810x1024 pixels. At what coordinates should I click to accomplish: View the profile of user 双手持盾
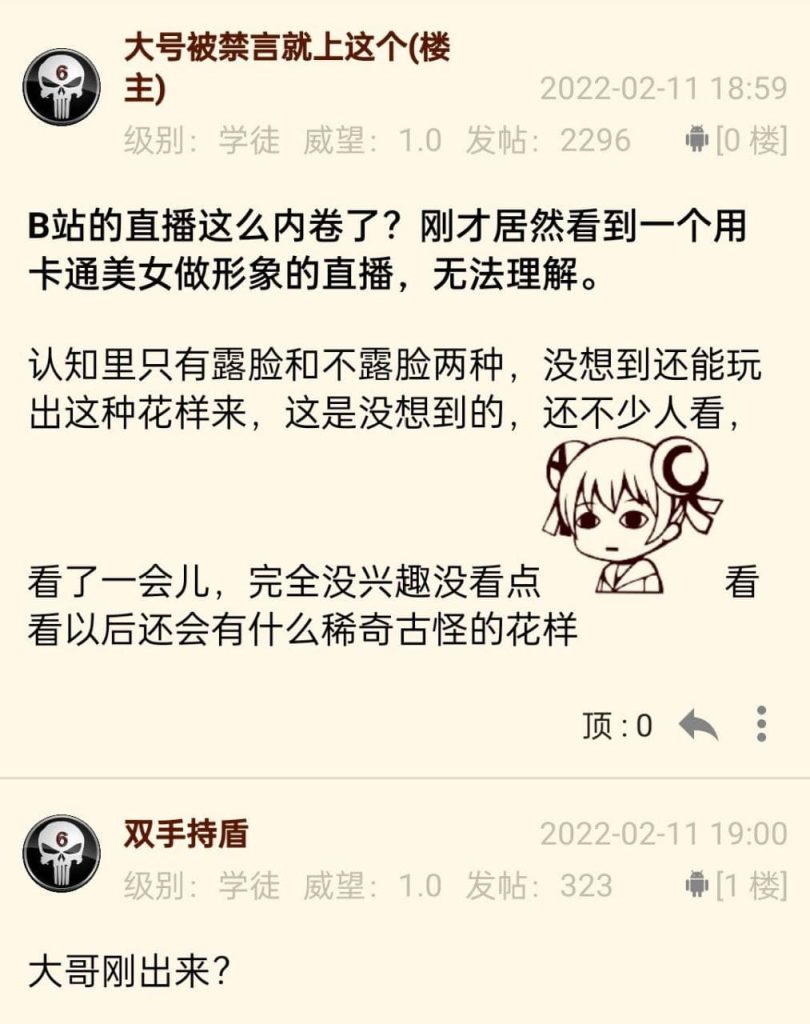pos(186,833)
